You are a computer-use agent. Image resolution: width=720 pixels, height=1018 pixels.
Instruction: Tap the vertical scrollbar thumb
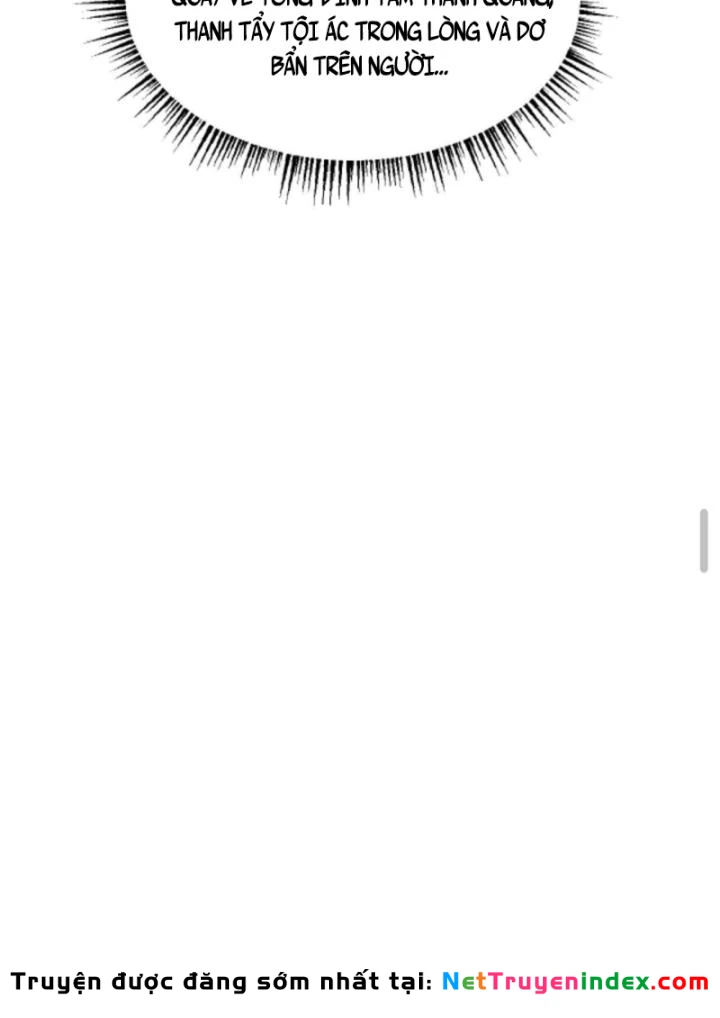click(704, 541)
